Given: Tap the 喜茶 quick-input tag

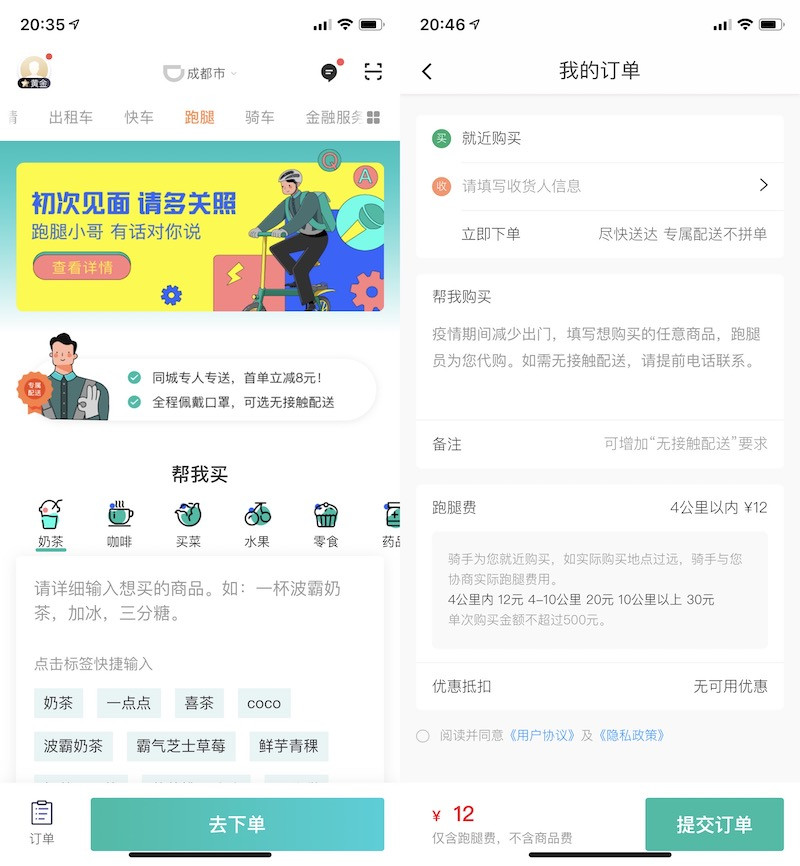Looking at the screenshot, I should coord(199,703).
